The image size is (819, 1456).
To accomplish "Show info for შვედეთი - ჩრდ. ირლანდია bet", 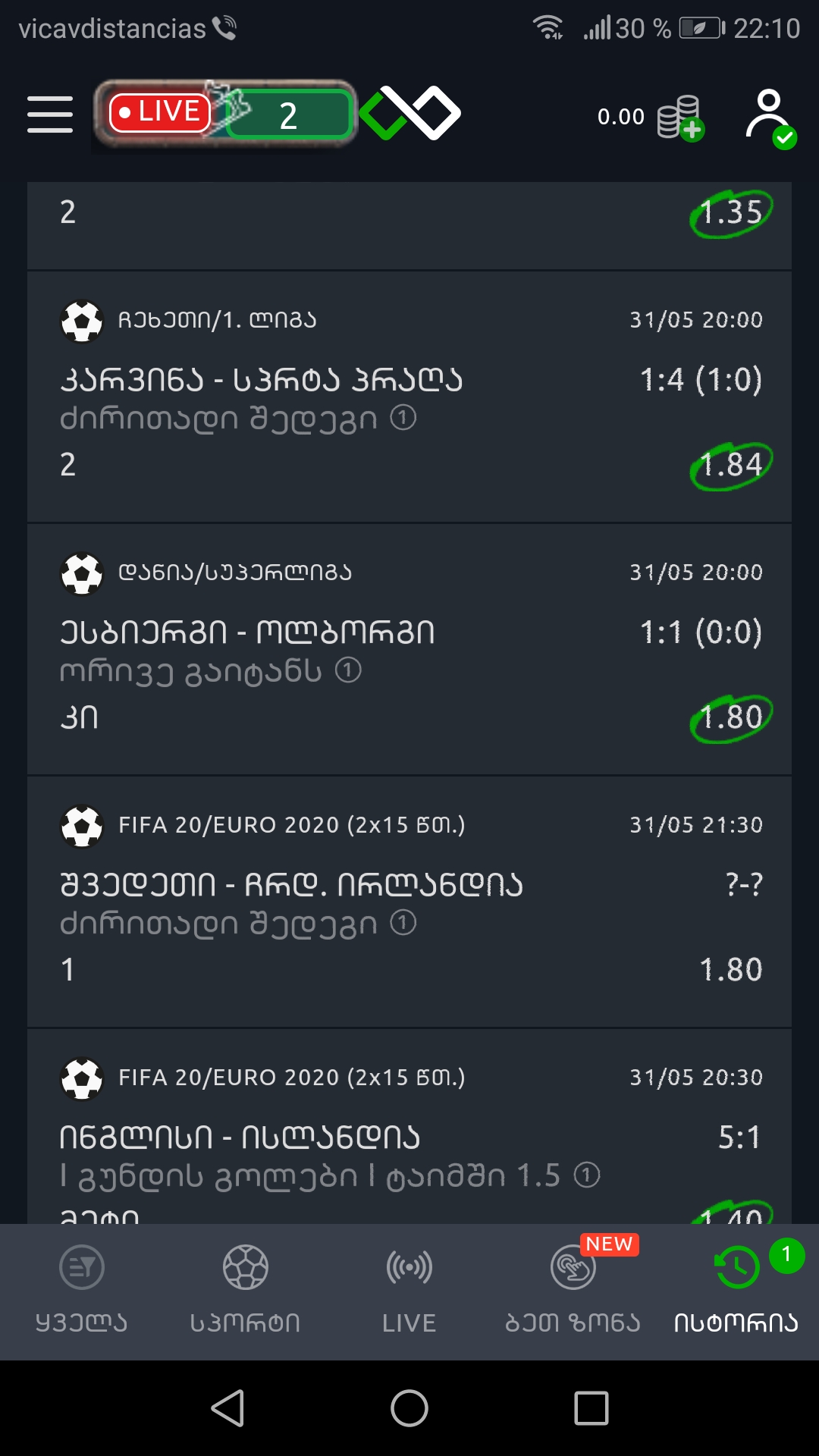I will click(403, 923).
